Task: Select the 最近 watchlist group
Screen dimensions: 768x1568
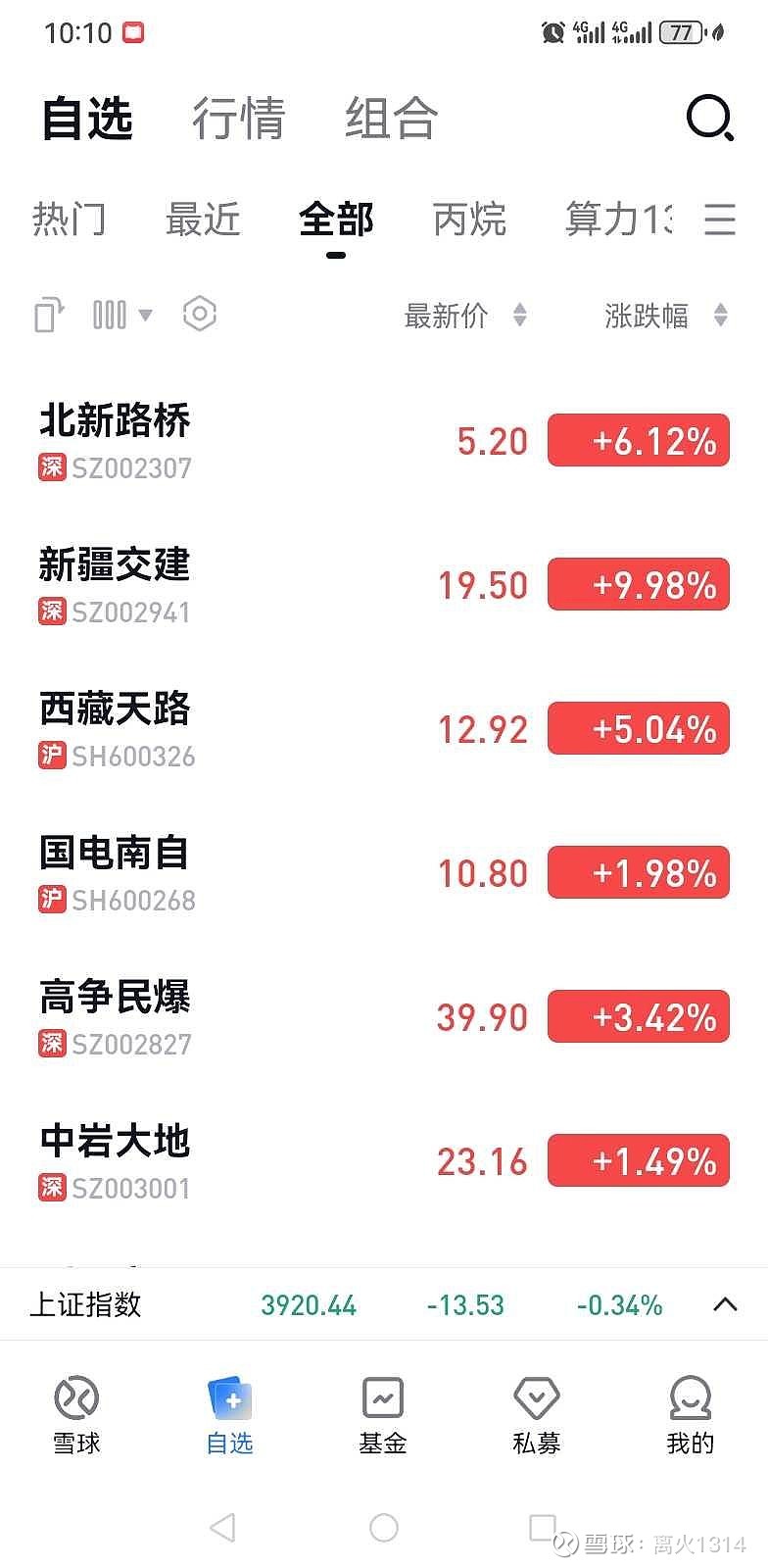Action: [203, 220]
